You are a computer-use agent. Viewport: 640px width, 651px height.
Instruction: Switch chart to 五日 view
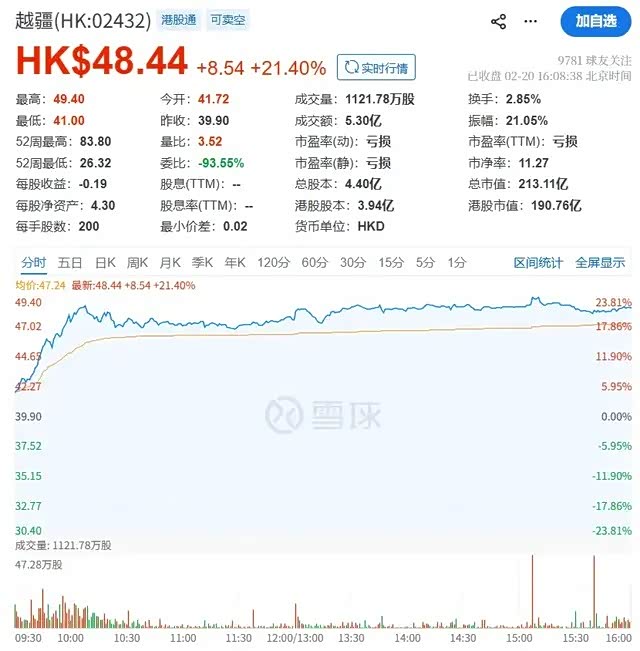pos(70,263)
